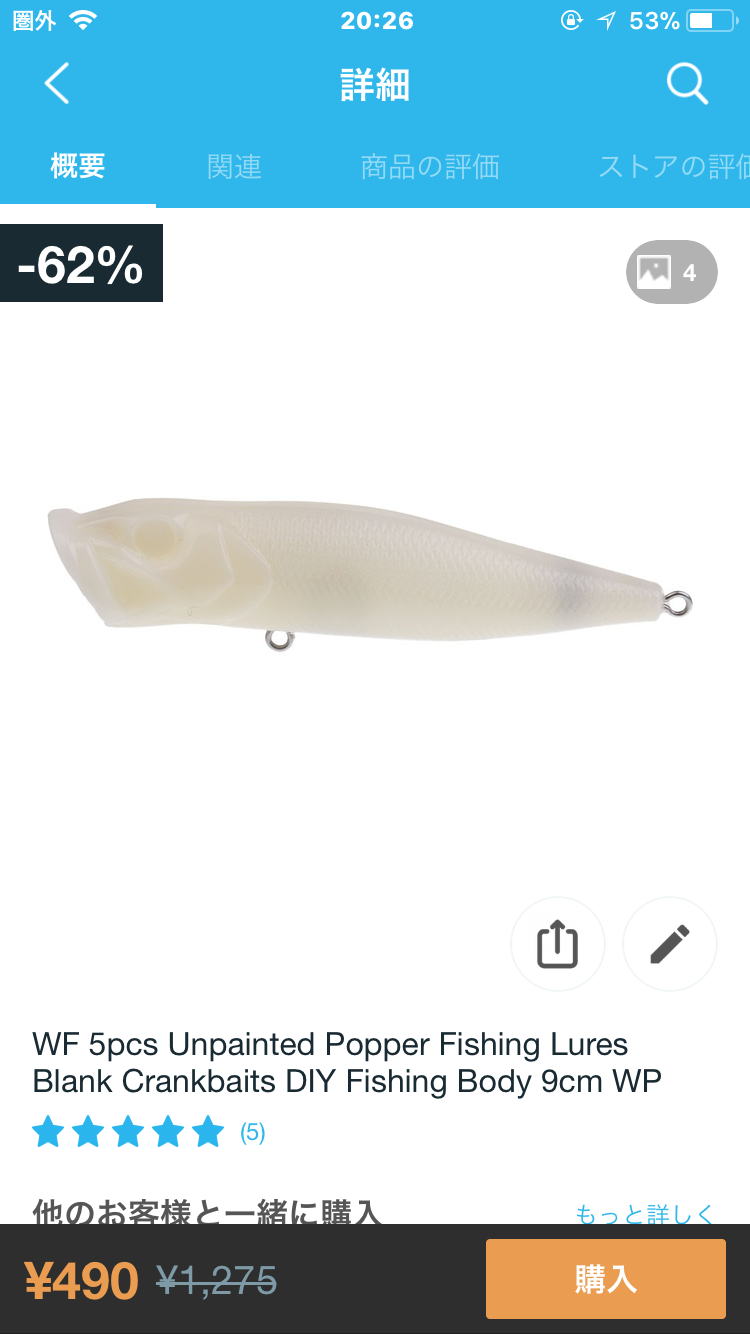
Task: Switch to the 関連 tab
Action: 235,166
